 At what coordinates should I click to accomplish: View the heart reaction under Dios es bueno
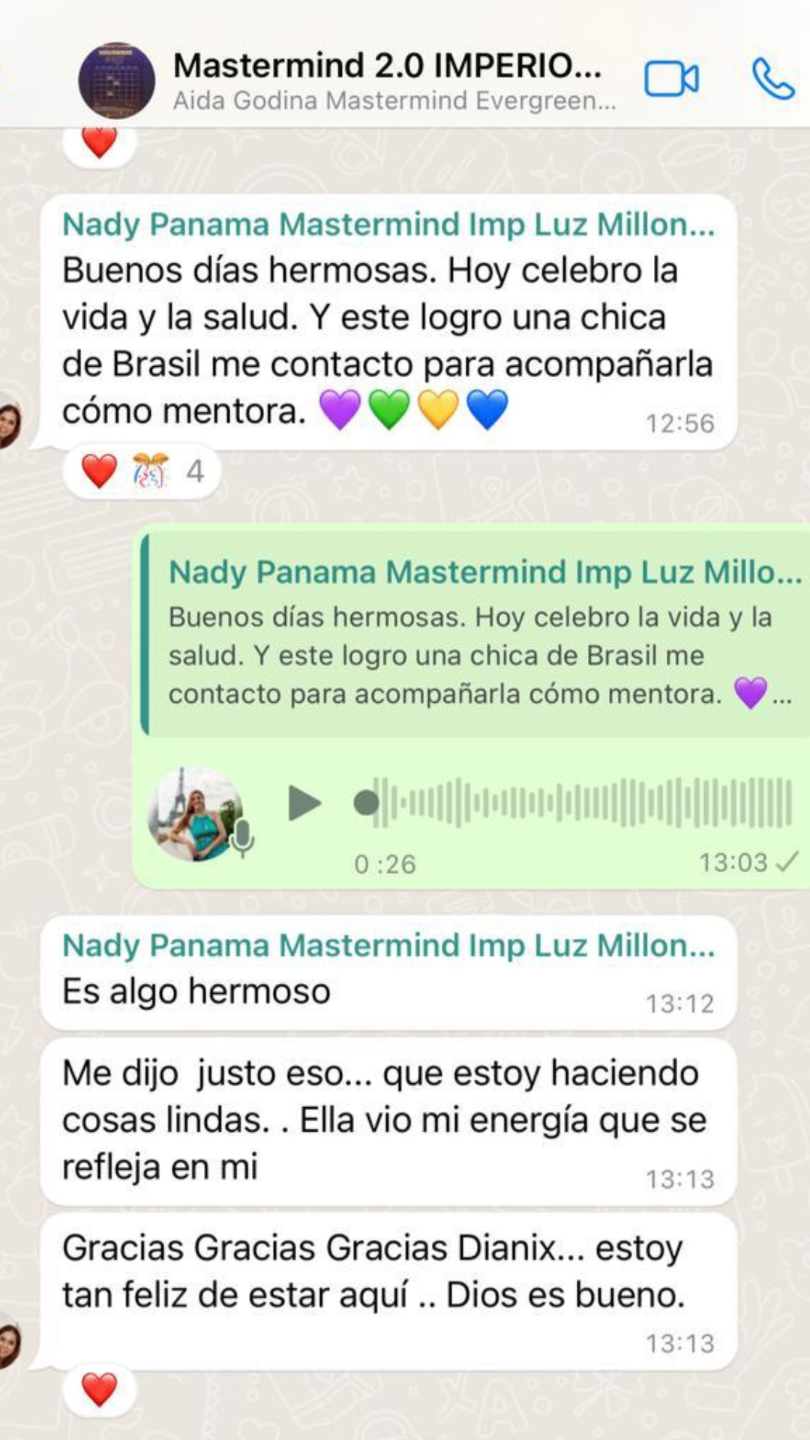[99, 1389]
